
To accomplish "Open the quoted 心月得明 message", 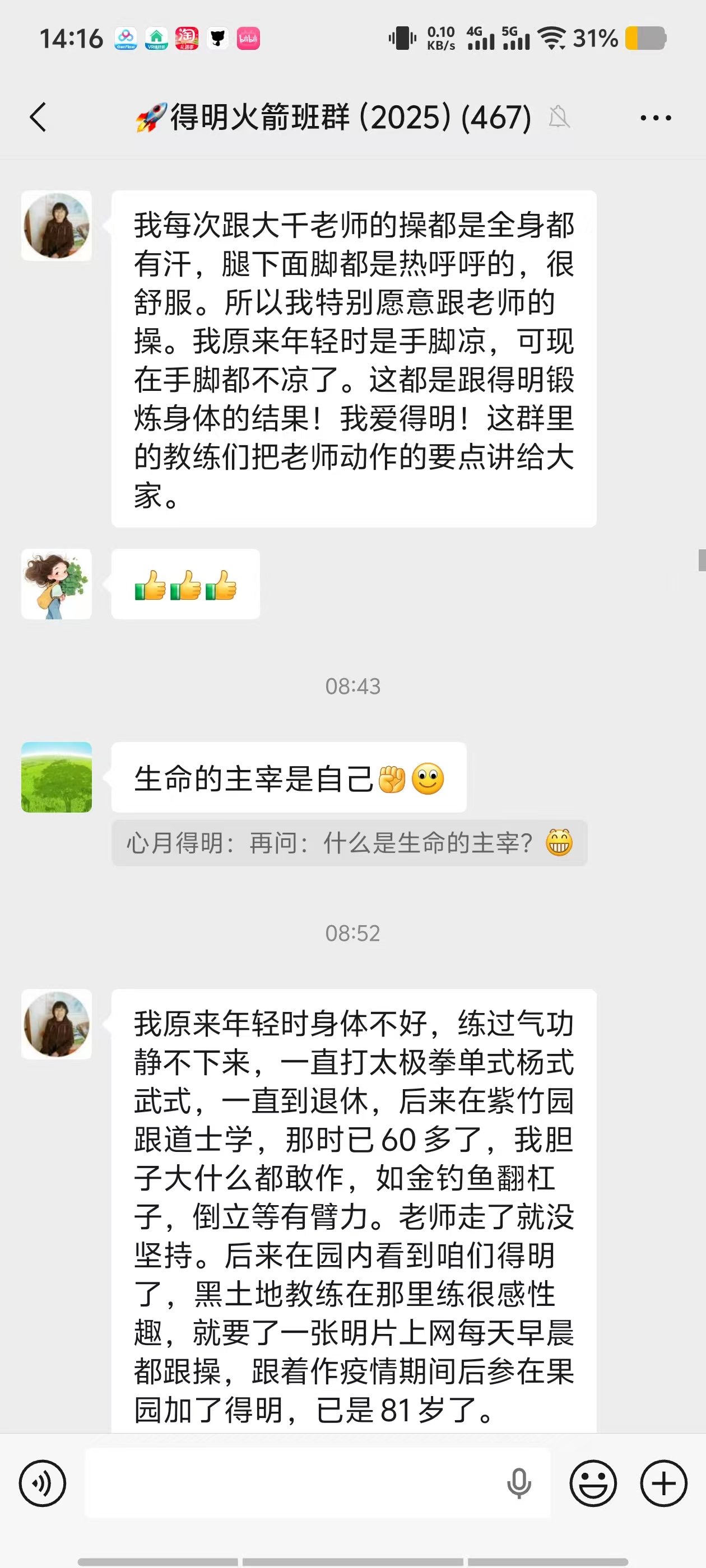I will pos(349,843).
